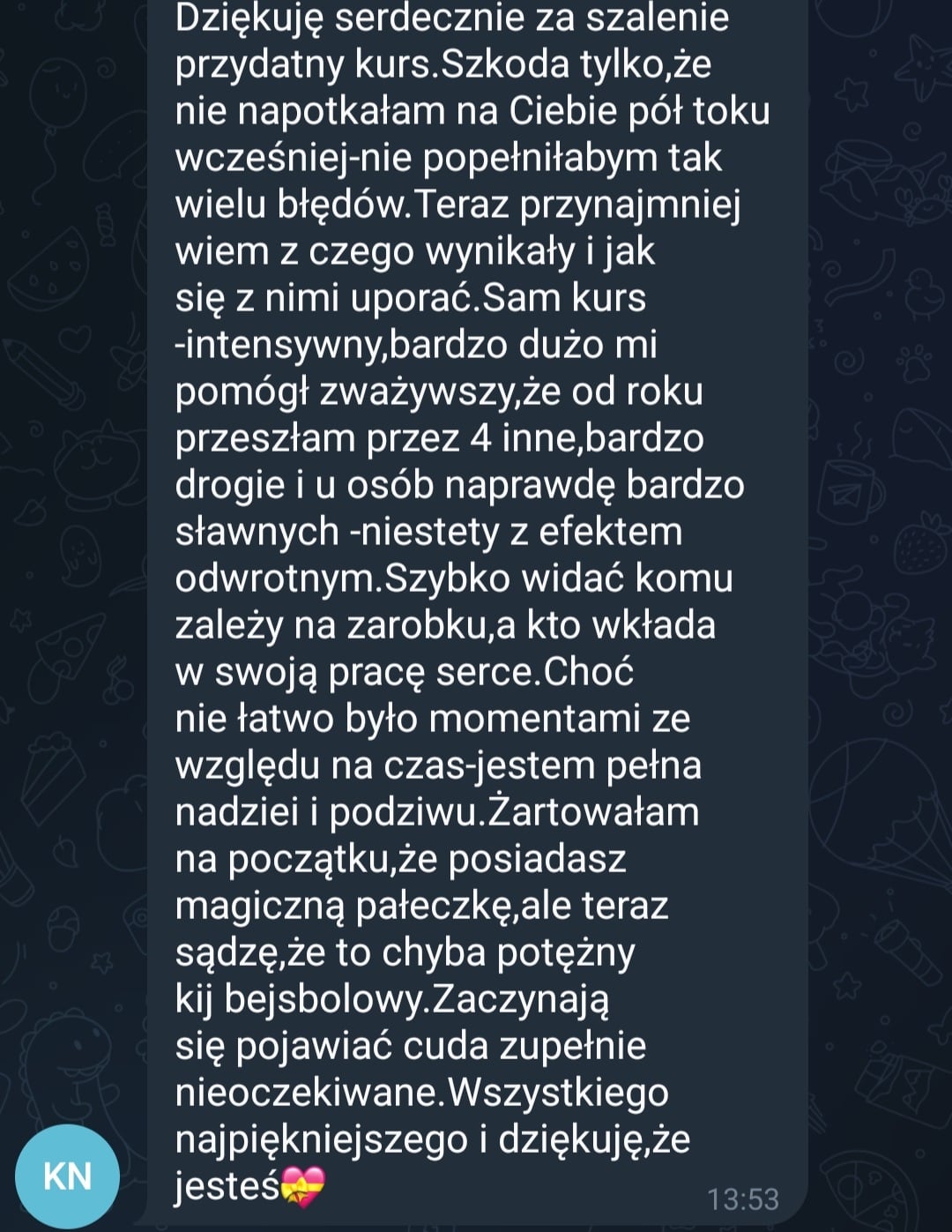Open the KN sender profile avatar
952x1232 pixels.
[67, 1176]
